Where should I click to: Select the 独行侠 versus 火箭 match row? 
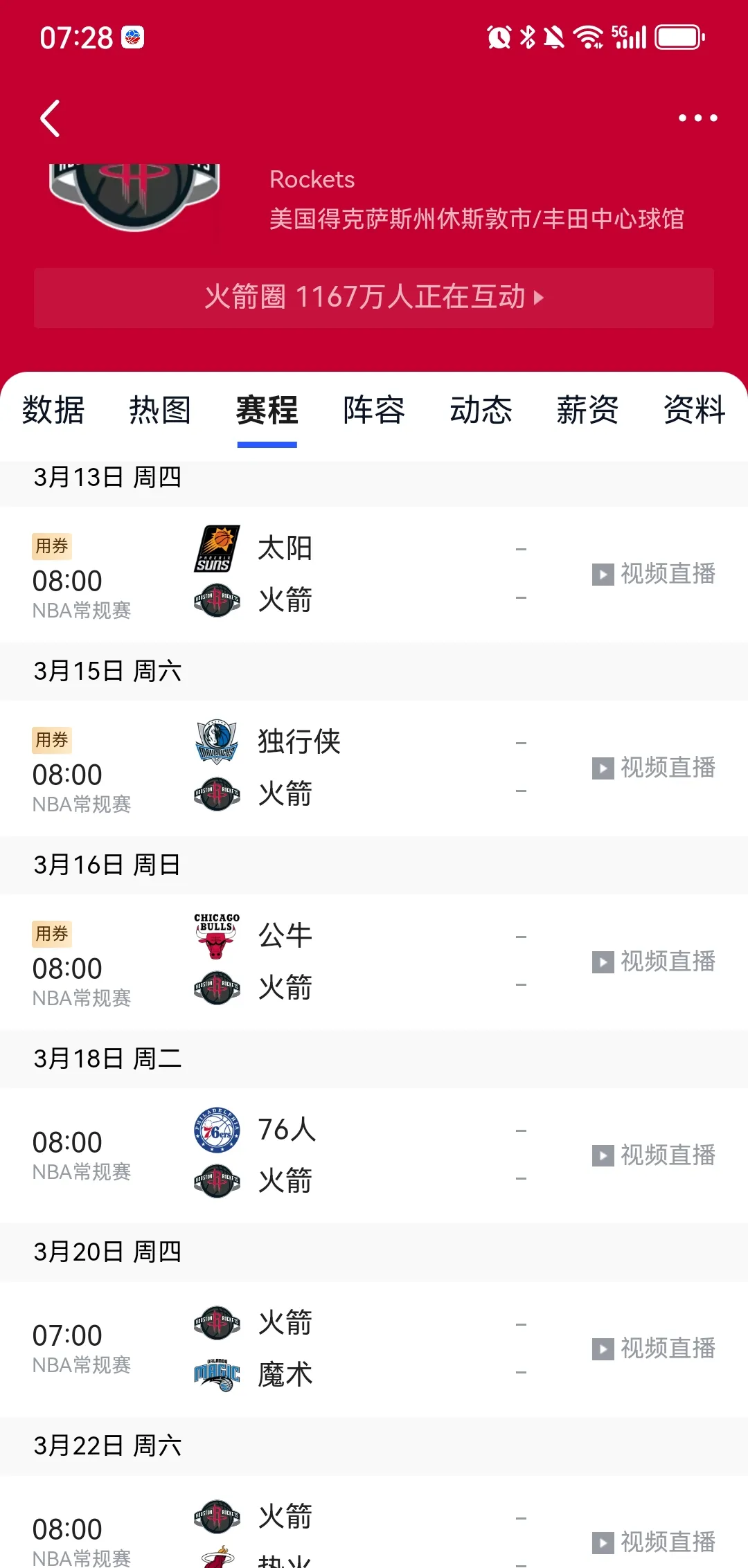[x=374, y=767]
